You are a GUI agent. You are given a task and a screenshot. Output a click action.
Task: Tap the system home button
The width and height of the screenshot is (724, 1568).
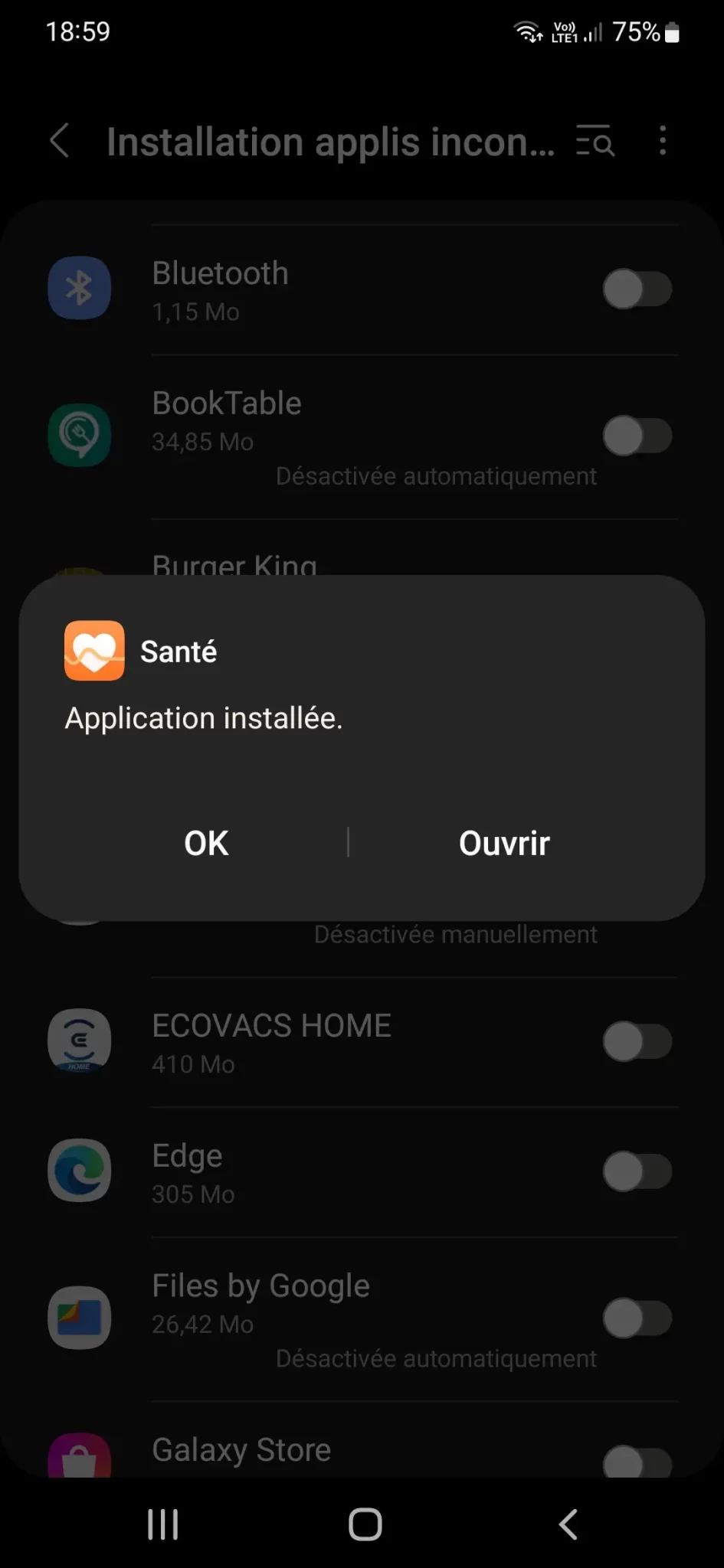click(365, 1524)
